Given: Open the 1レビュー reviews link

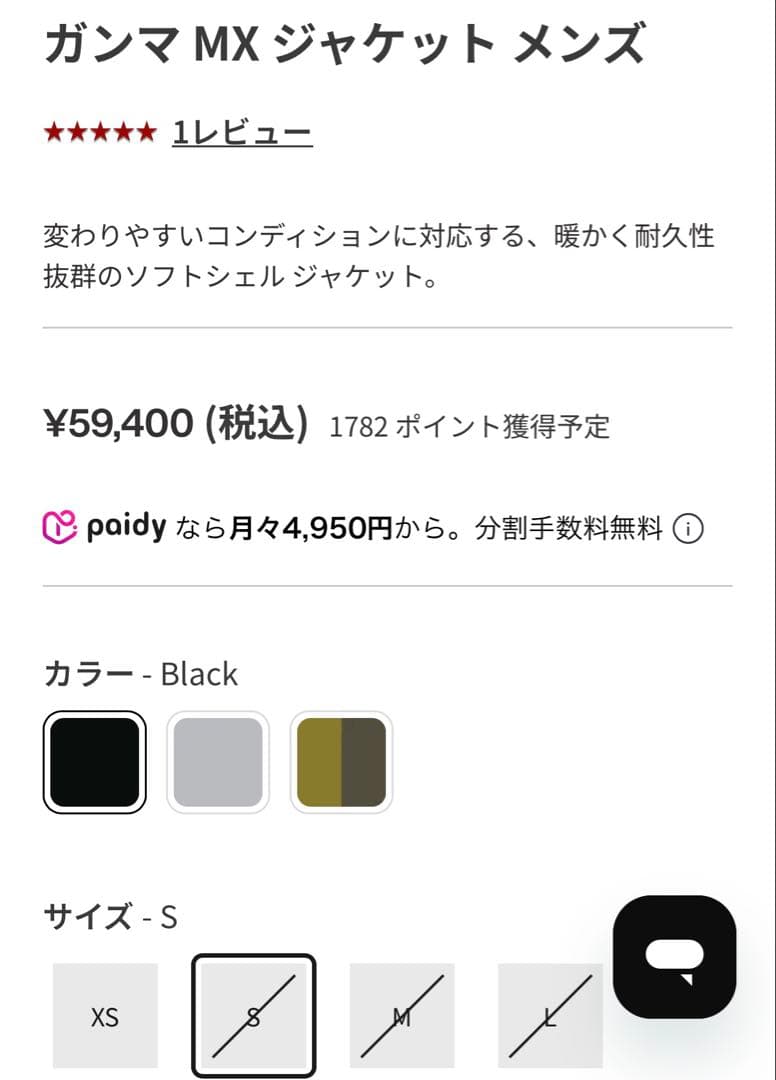Looking at the screenshot, I should point(242,132).
